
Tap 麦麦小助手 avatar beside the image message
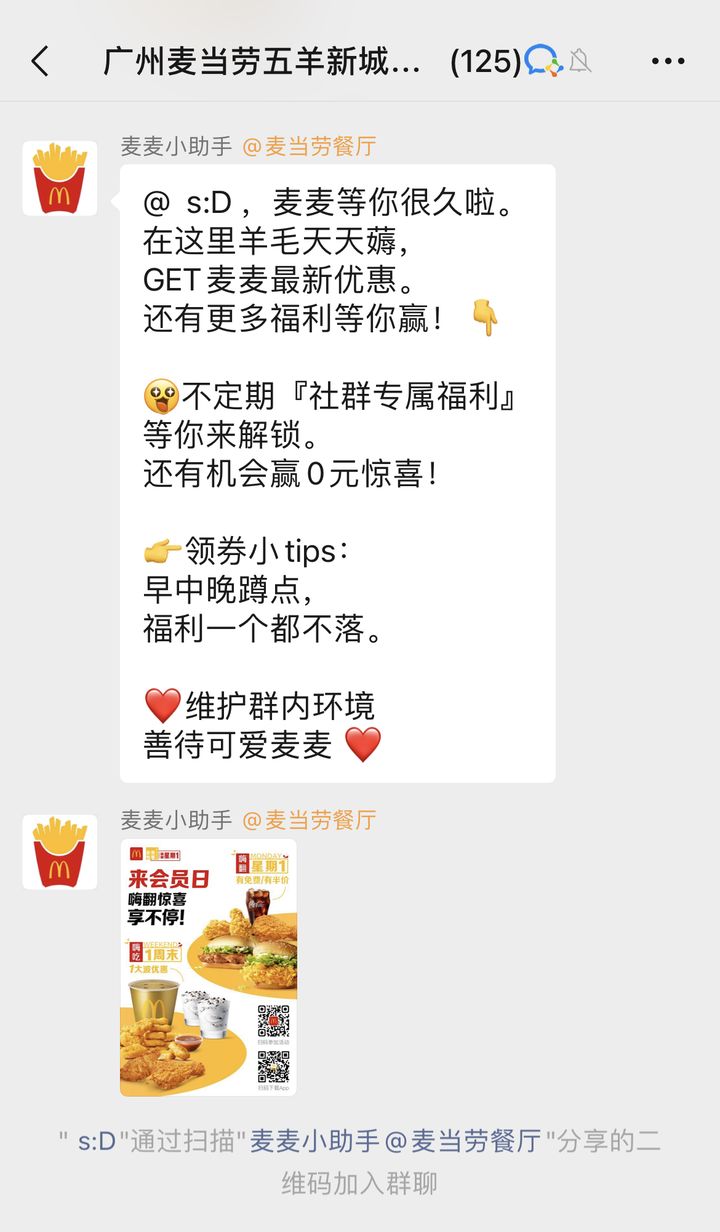point(60,851)
